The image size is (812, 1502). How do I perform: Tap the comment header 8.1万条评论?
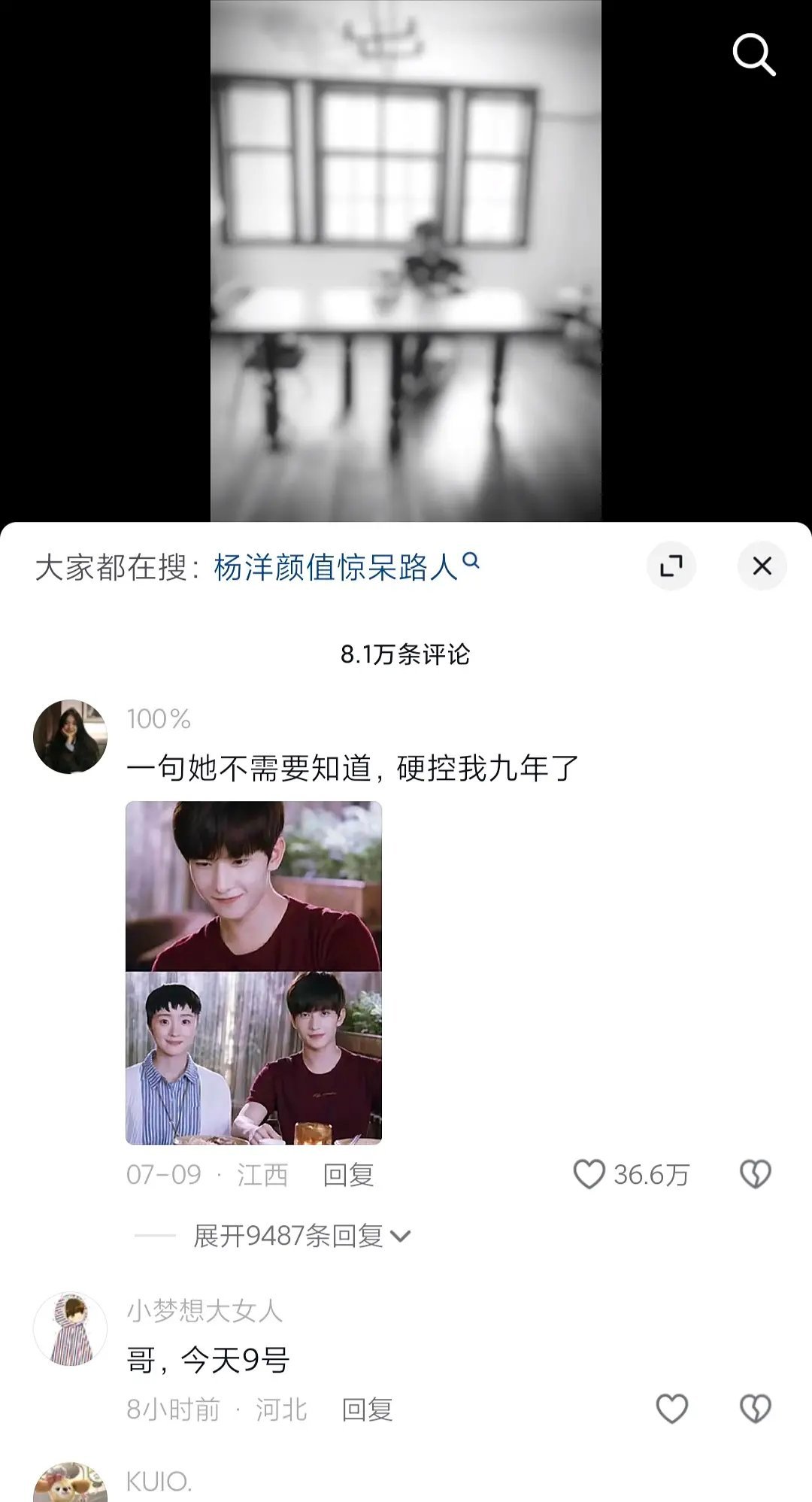click(x=406, y=654)
